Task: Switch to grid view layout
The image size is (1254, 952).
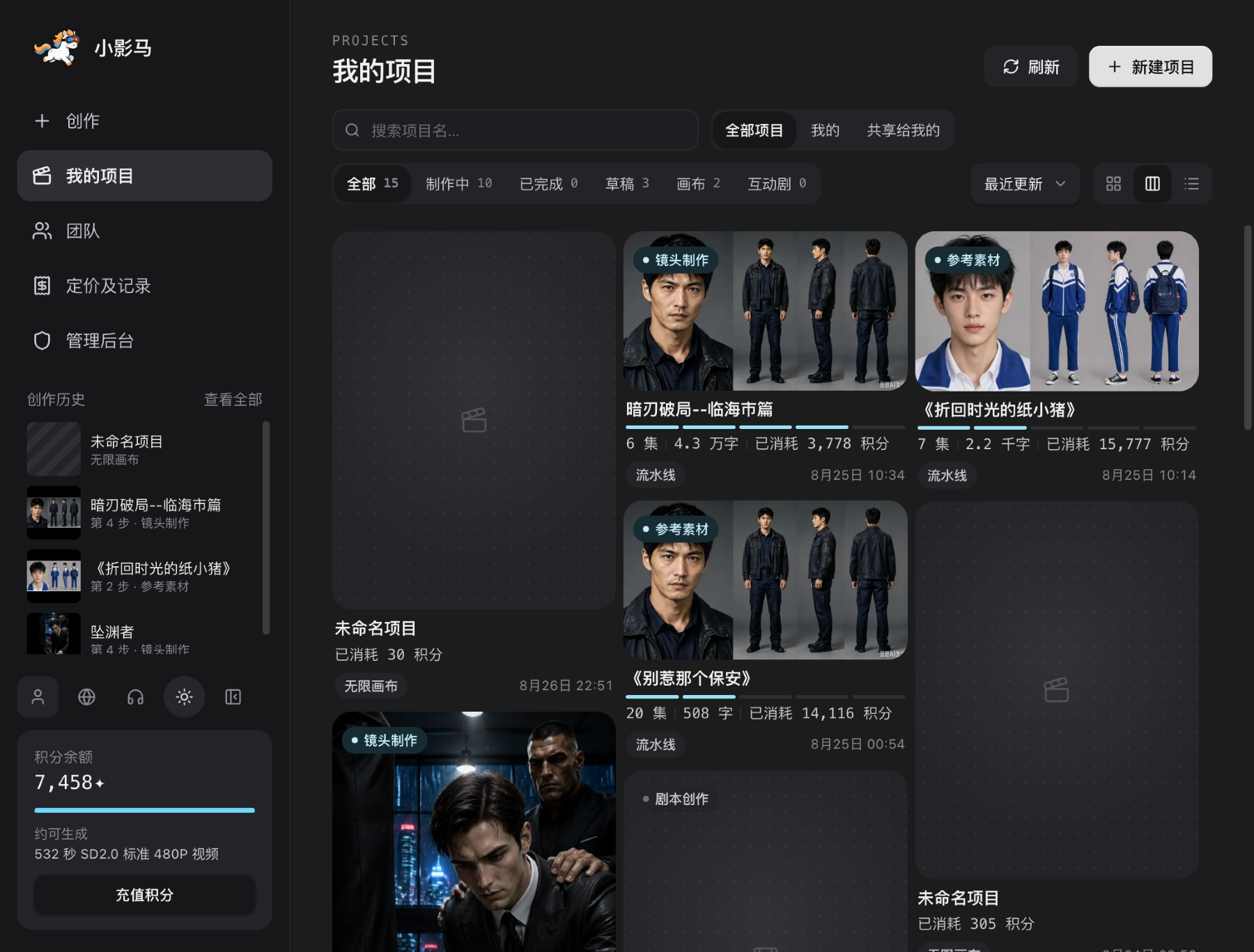Action: [1113, 184]
